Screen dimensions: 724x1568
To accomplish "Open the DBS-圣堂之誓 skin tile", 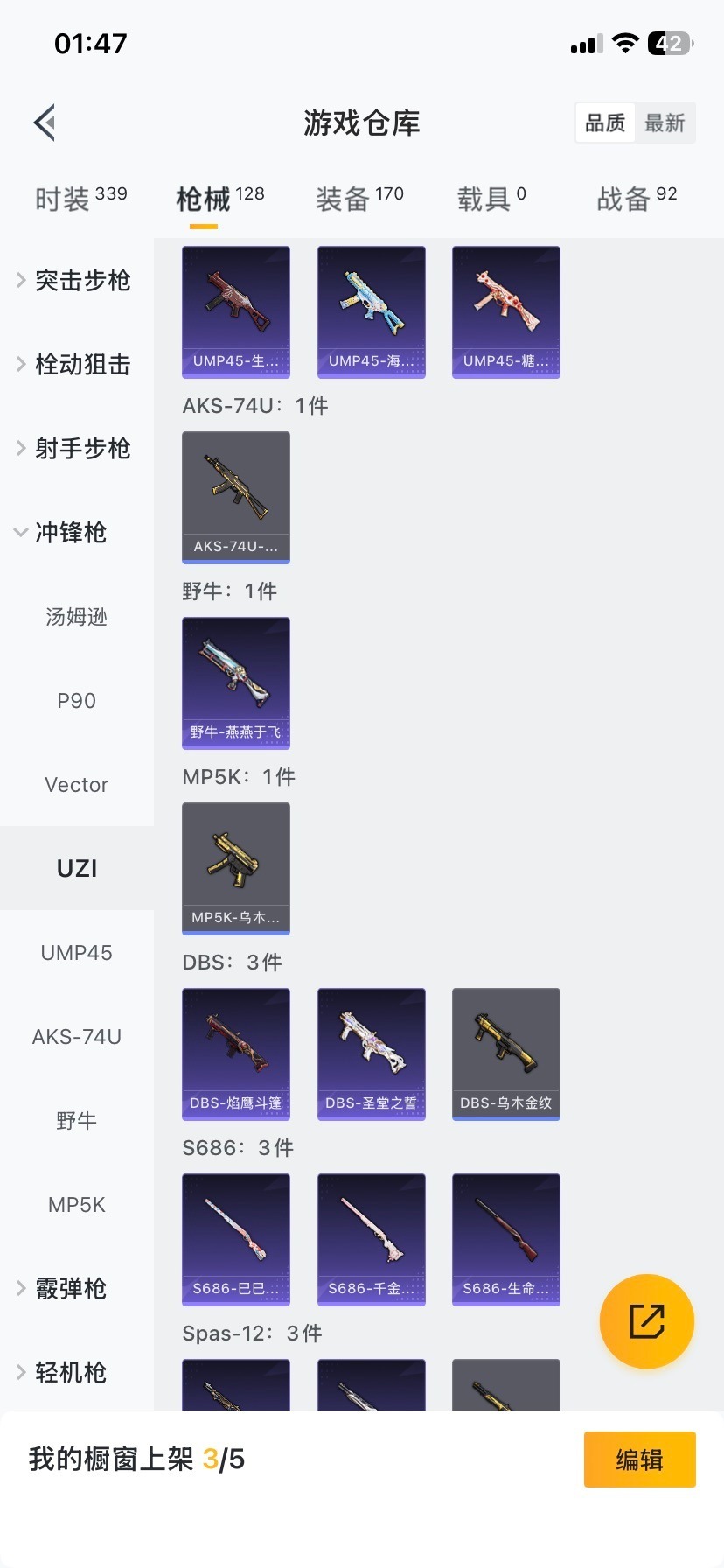I will (371, 1053).
